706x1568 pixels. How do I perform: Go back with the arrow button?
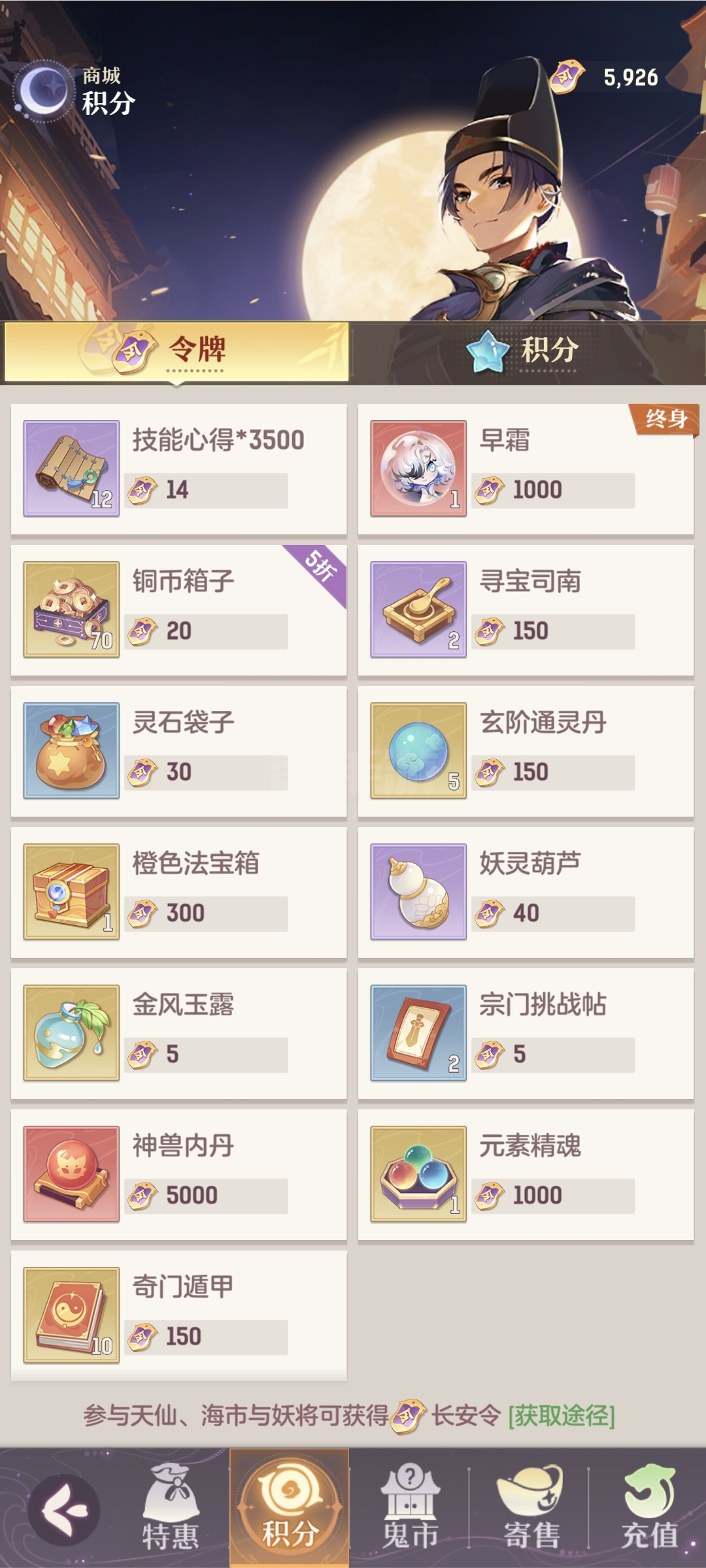64,1509
